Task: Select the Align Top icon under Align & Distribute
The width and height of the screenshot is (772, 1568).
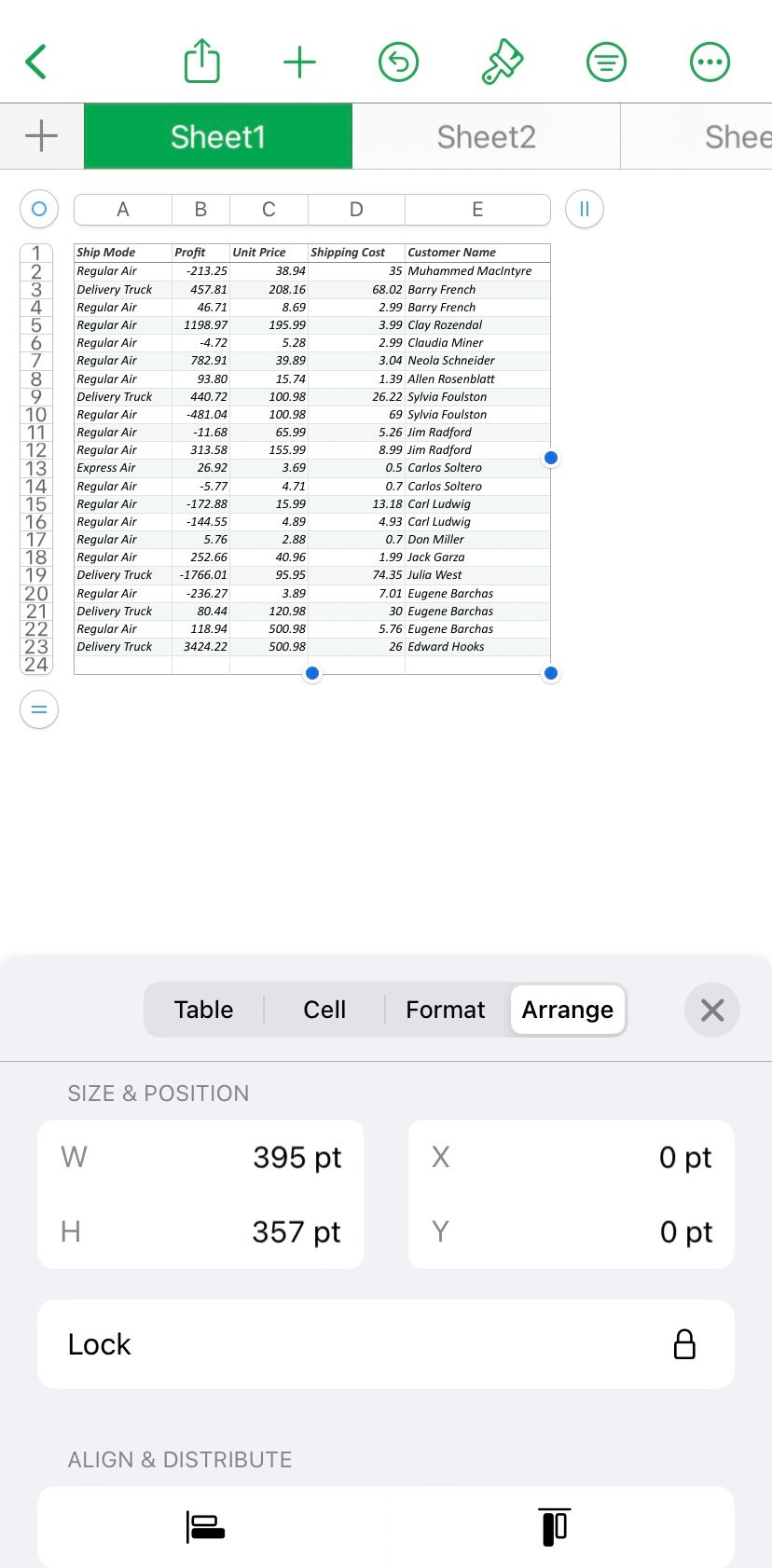Action: pos(555,1527)
